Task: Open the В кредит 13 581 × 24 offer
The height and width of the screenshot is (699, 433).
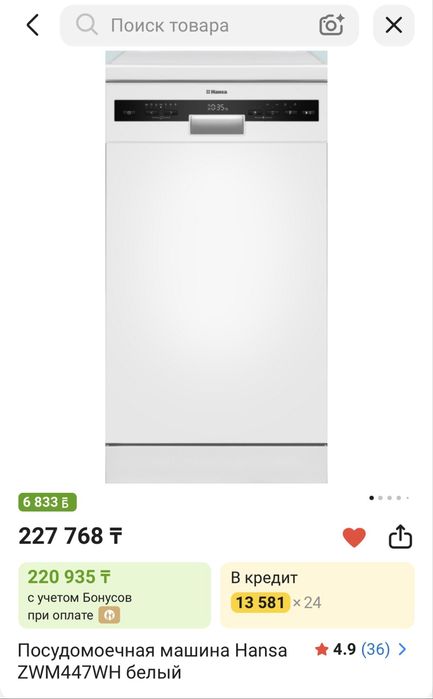Action: click(318, 595)
